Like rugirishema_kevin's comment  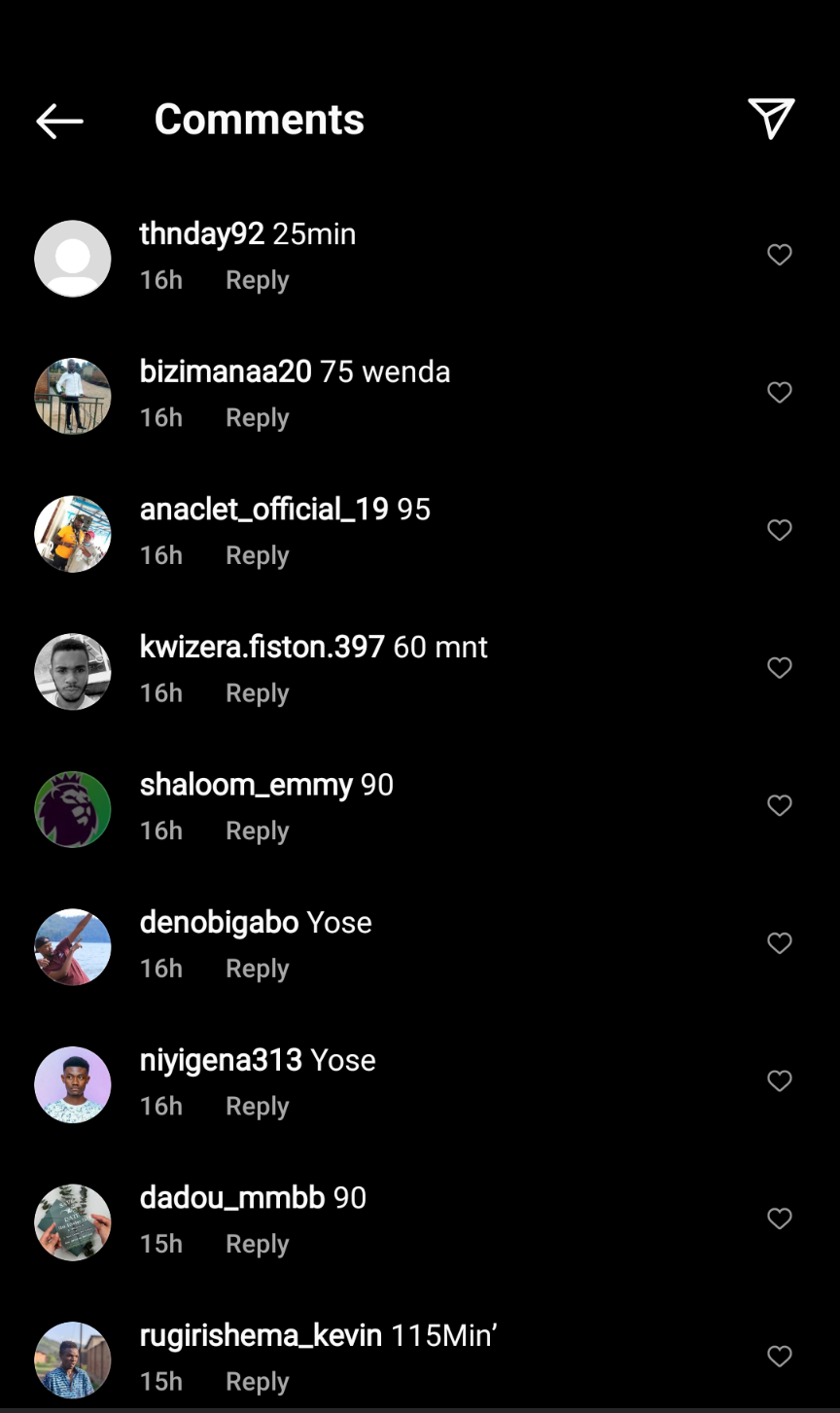click(x=780, y=1357)
